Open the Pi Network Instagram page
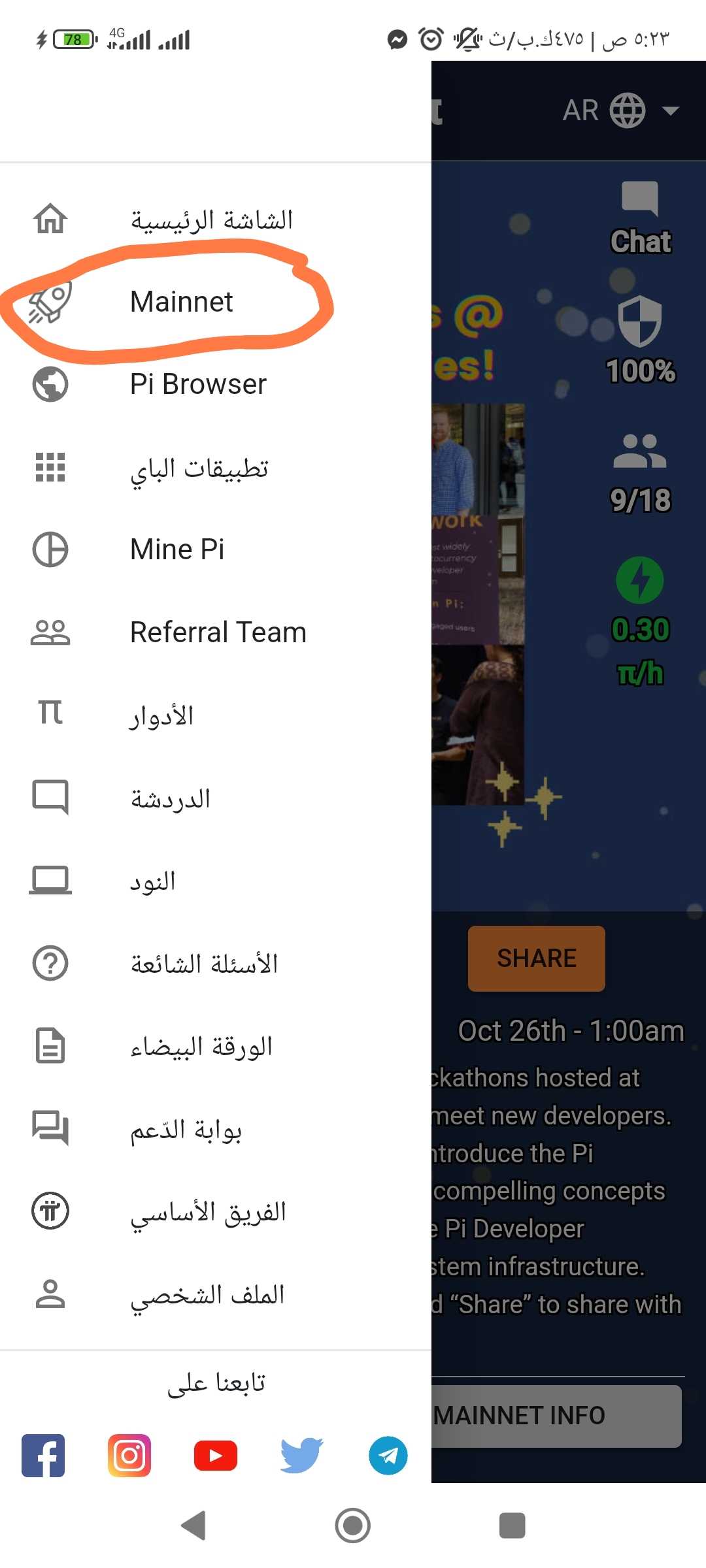706x1568 pixels. point(129,1456)
